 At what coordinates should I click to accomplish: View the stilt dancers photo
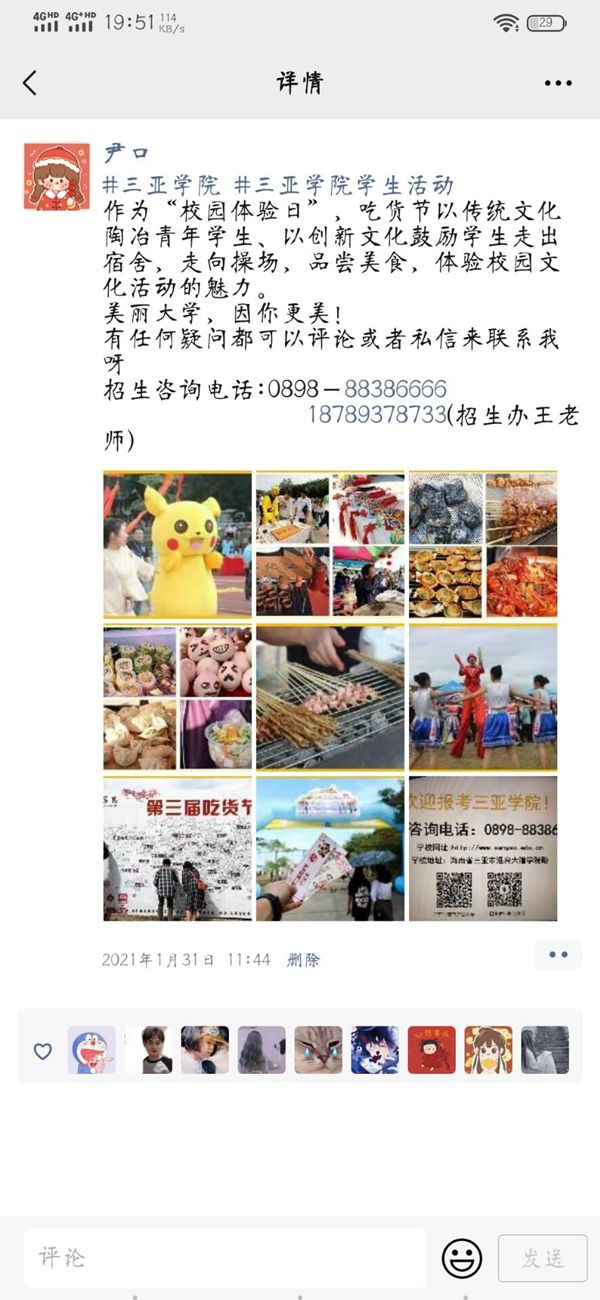click(x=482, y=697)
